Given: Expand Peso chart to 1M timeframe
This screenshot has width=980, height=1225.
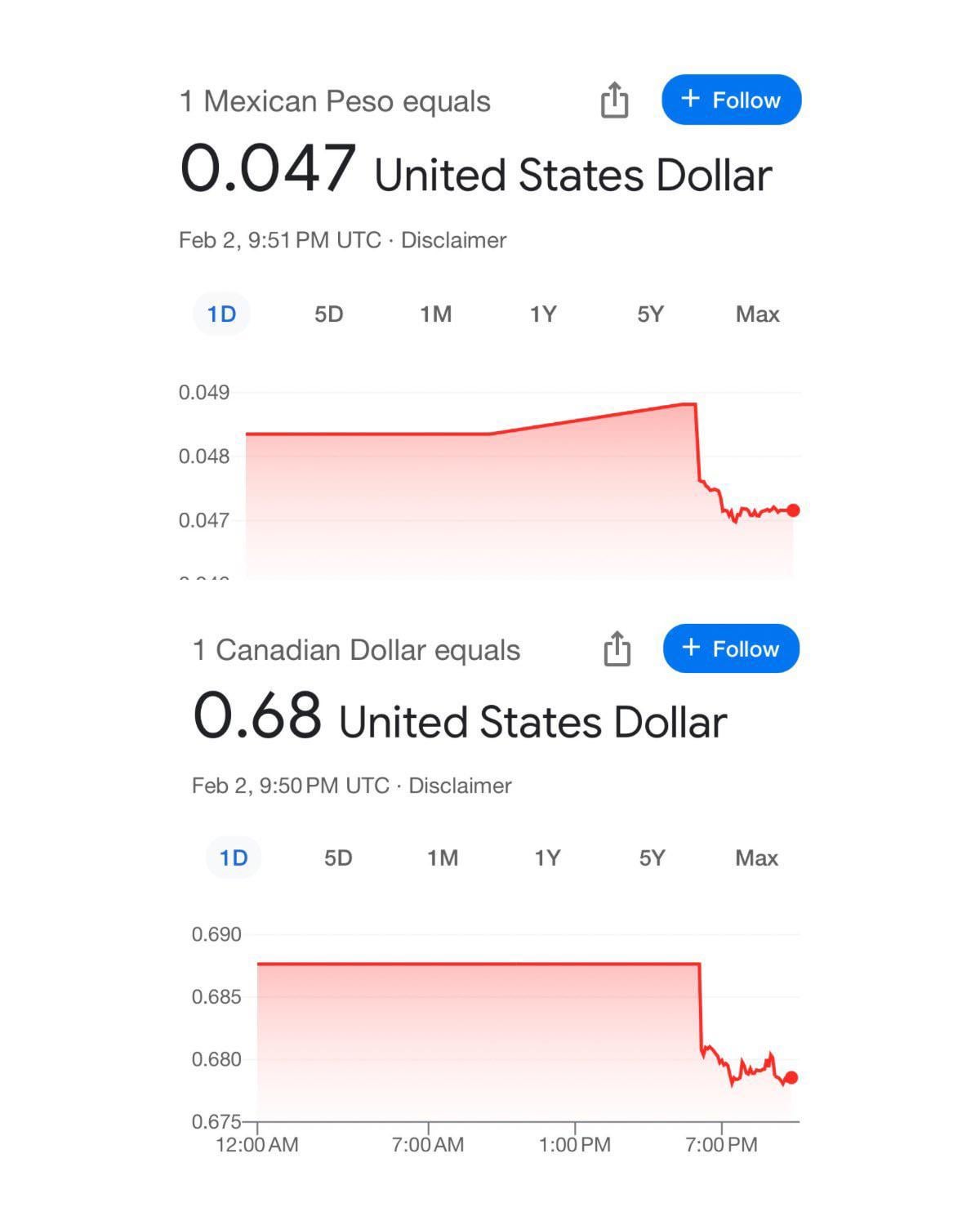Looking at the screenshot, I should (436, 313).
